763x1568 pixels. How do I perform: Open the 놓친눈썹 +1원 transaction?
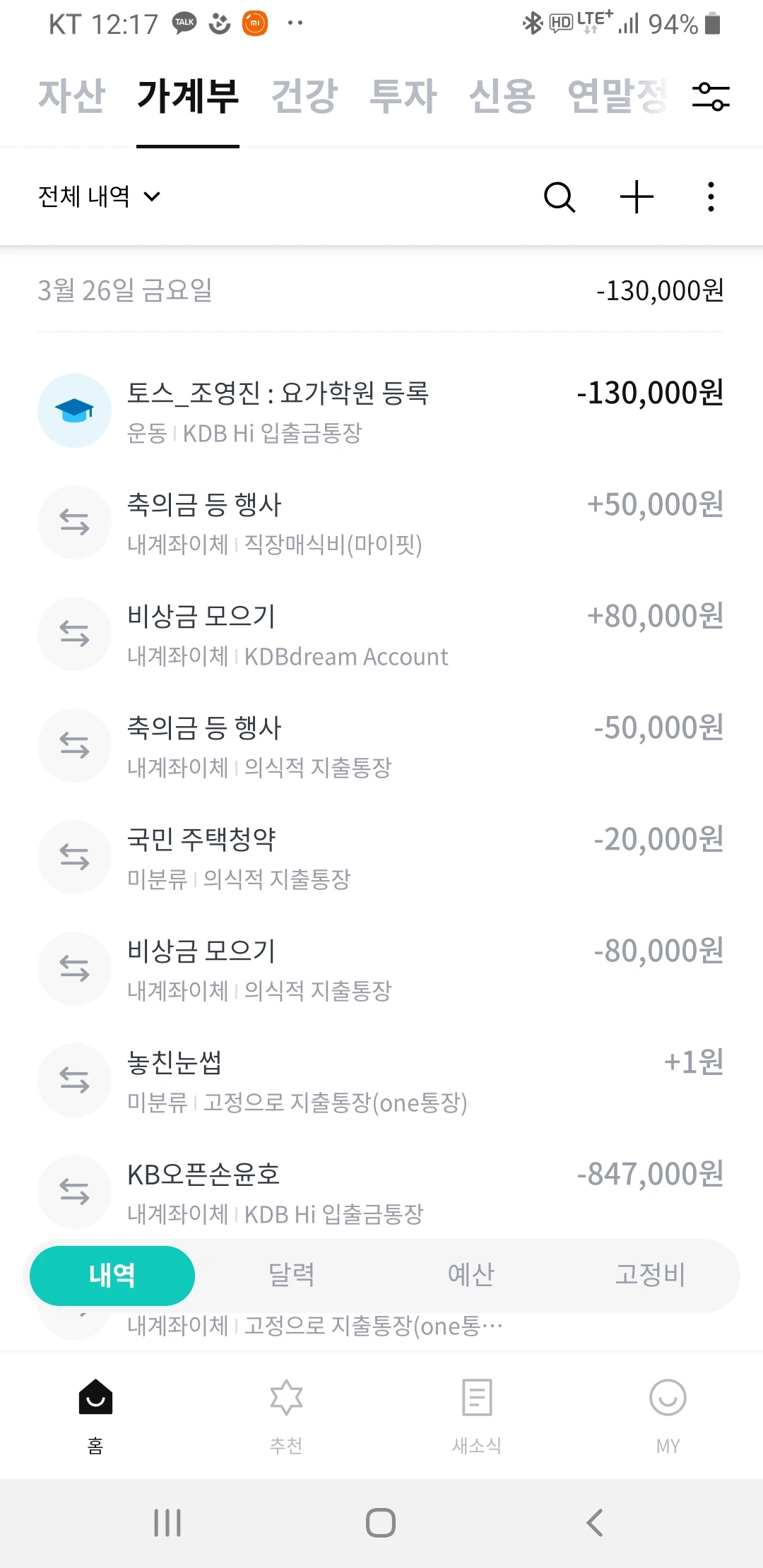[x=381, y=1081]
